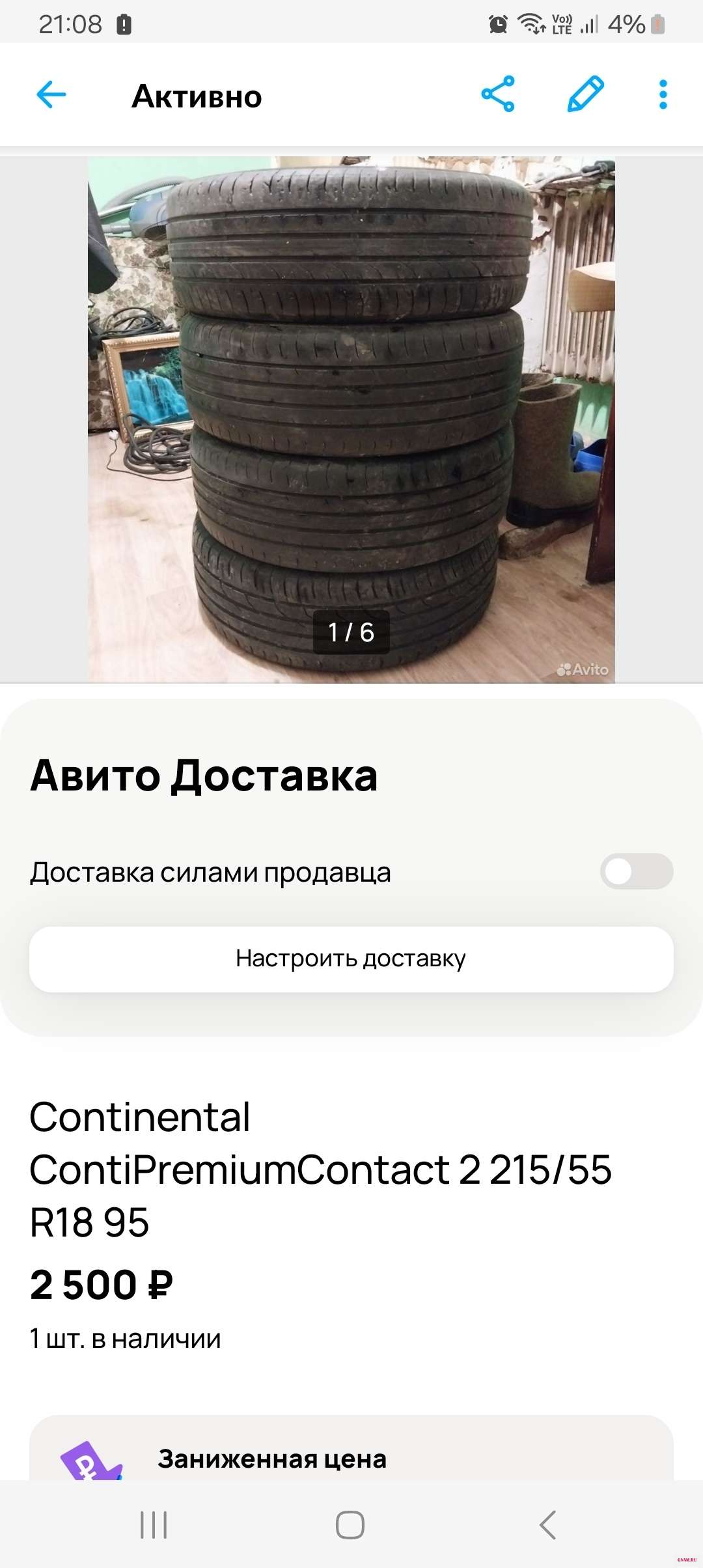
Task: Share this tire listing
Action: pos(498,94)
